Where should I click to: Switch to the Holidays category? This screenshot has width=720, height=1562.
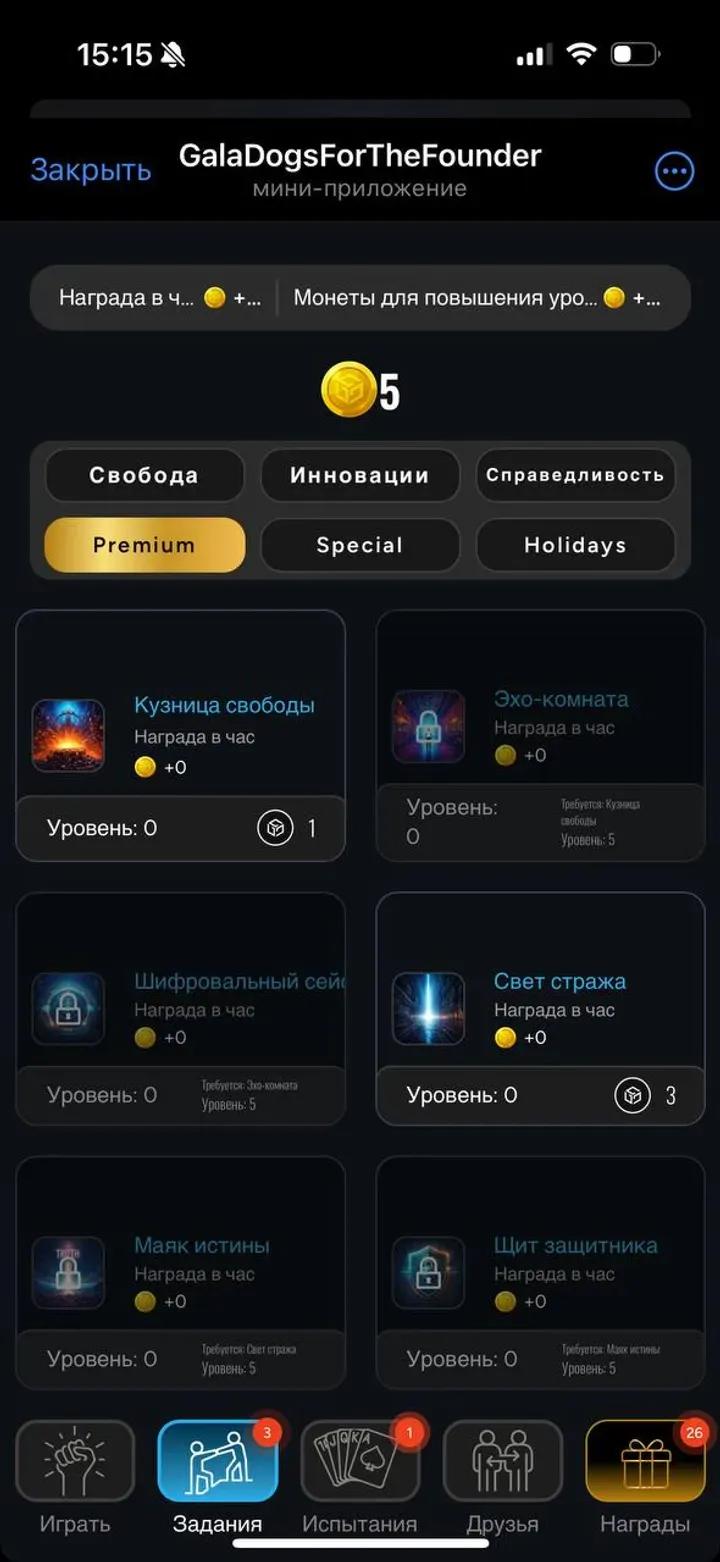(x=575, y=545)
